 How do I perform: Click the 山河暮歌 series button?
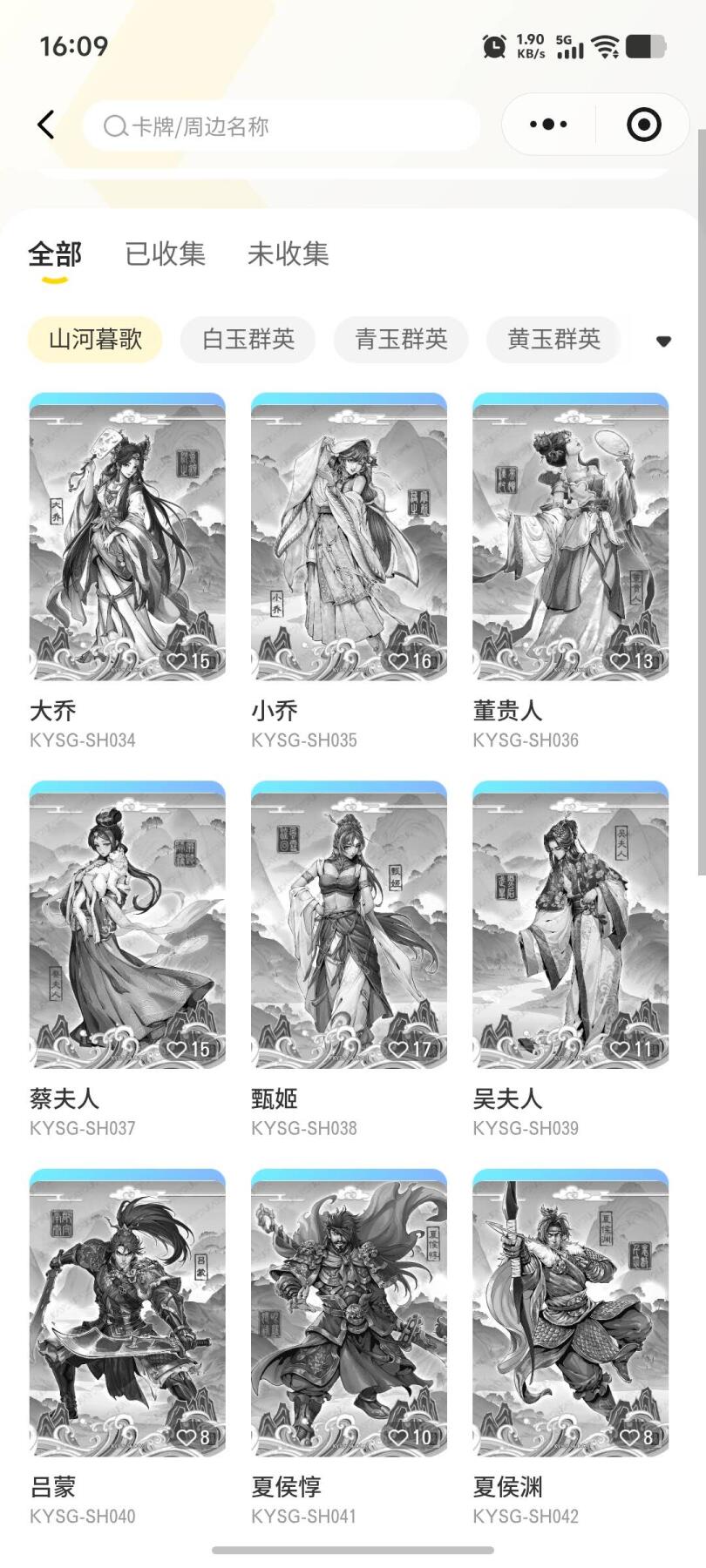point(94,340)
